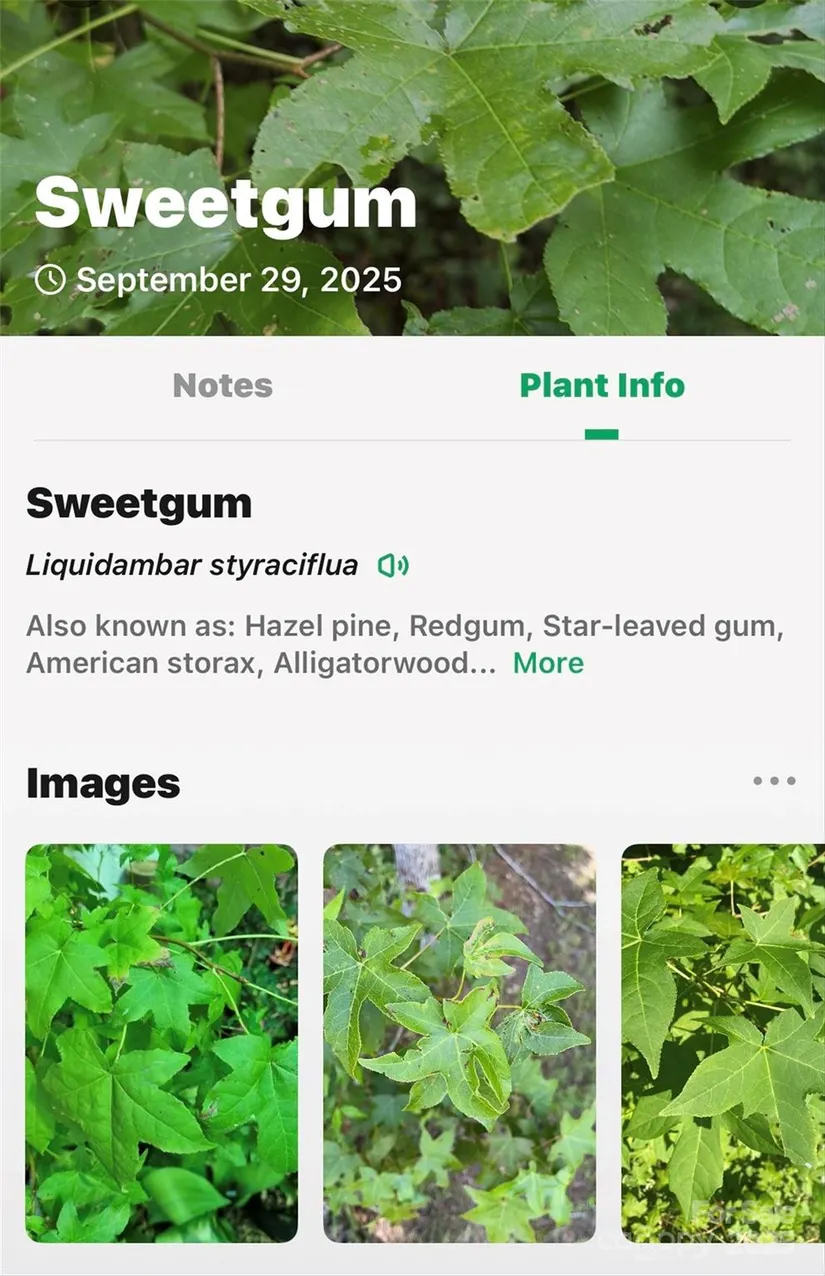View the second sweetgum image

(x=459, y=1043)
